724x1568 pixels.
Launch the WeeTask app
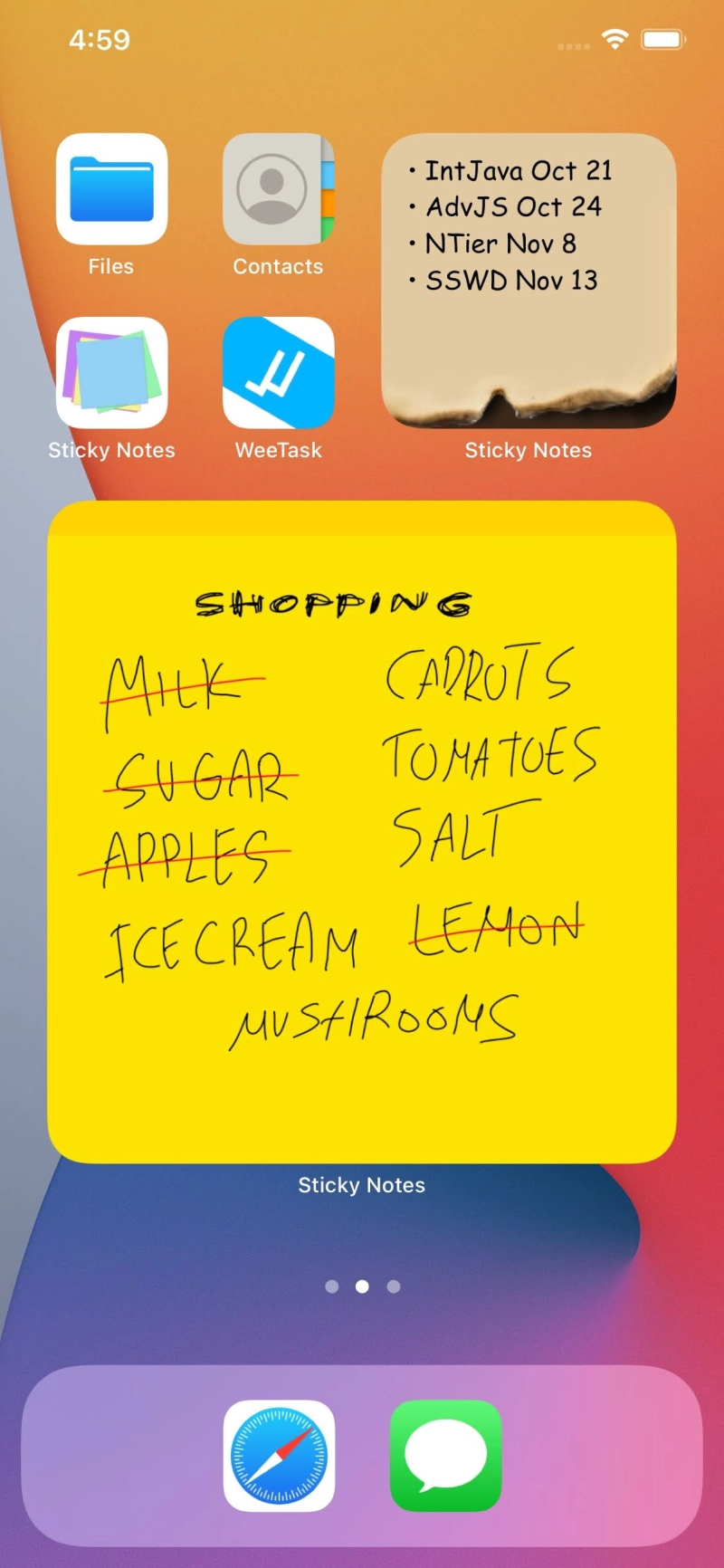pyautogui.click(x=278, y=373)
